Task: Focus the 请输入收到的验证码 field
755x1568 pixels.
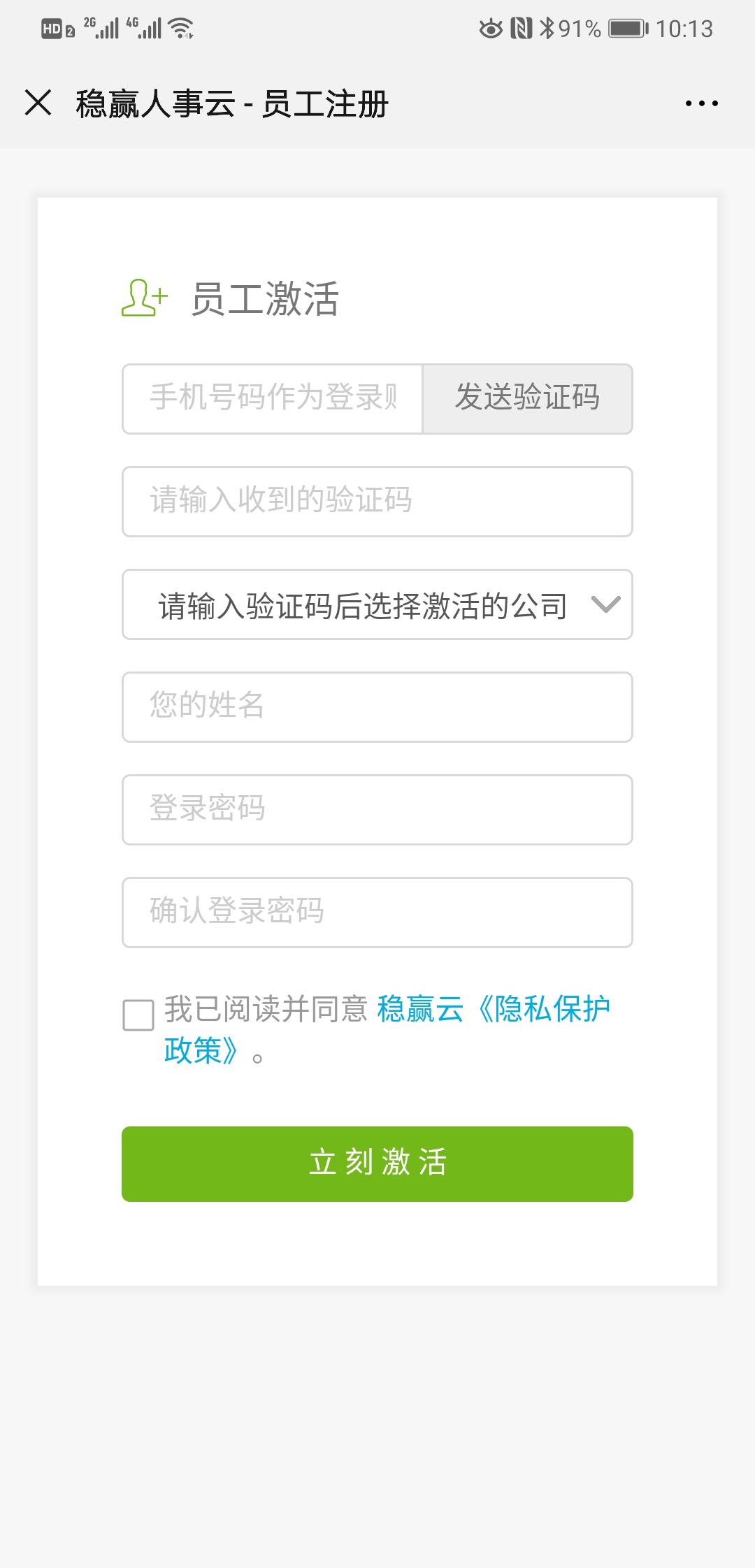Action: pos(377,502)
